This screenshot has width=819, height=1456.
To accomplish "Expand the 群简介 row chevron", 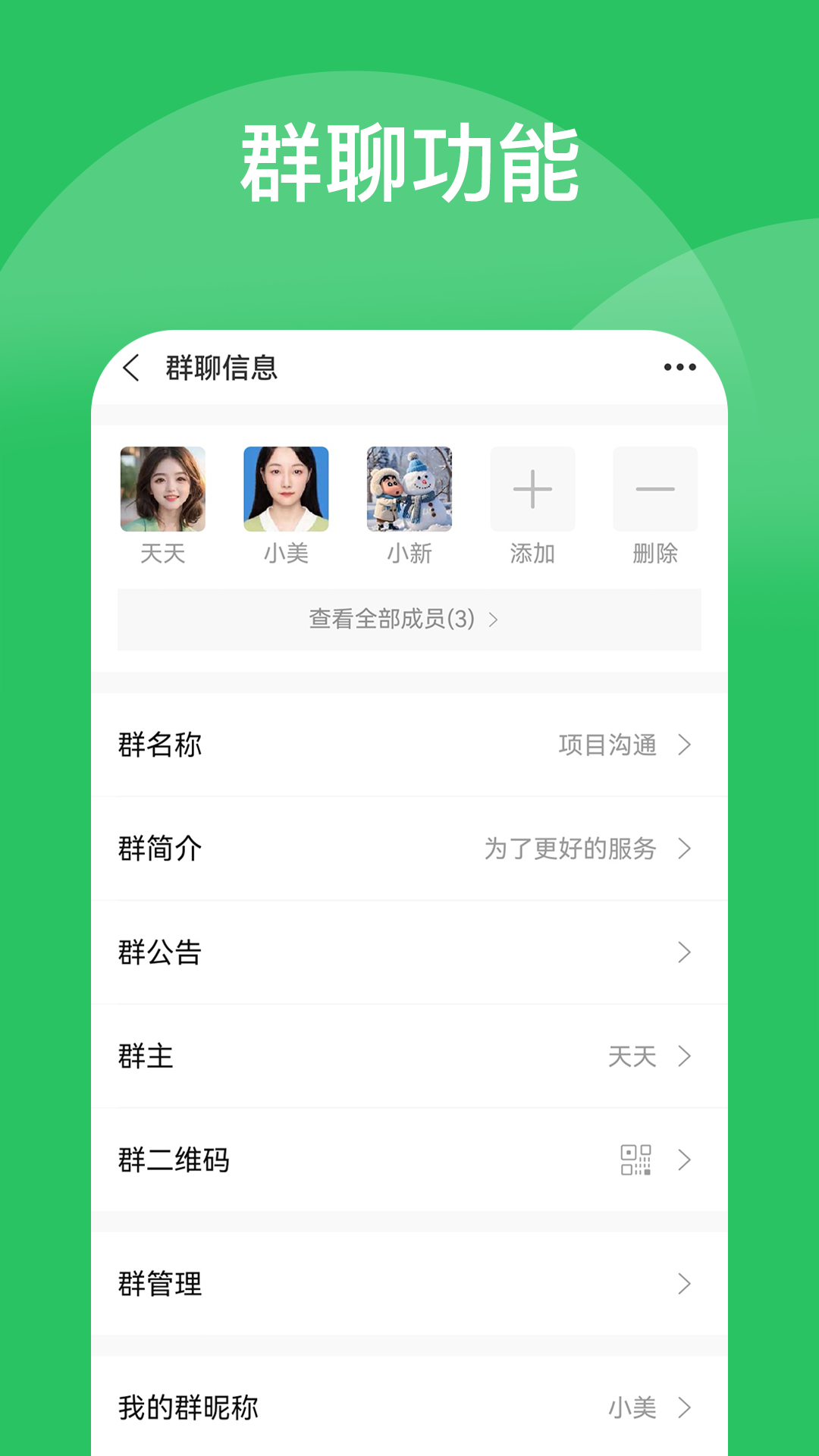I will (685, 850).
